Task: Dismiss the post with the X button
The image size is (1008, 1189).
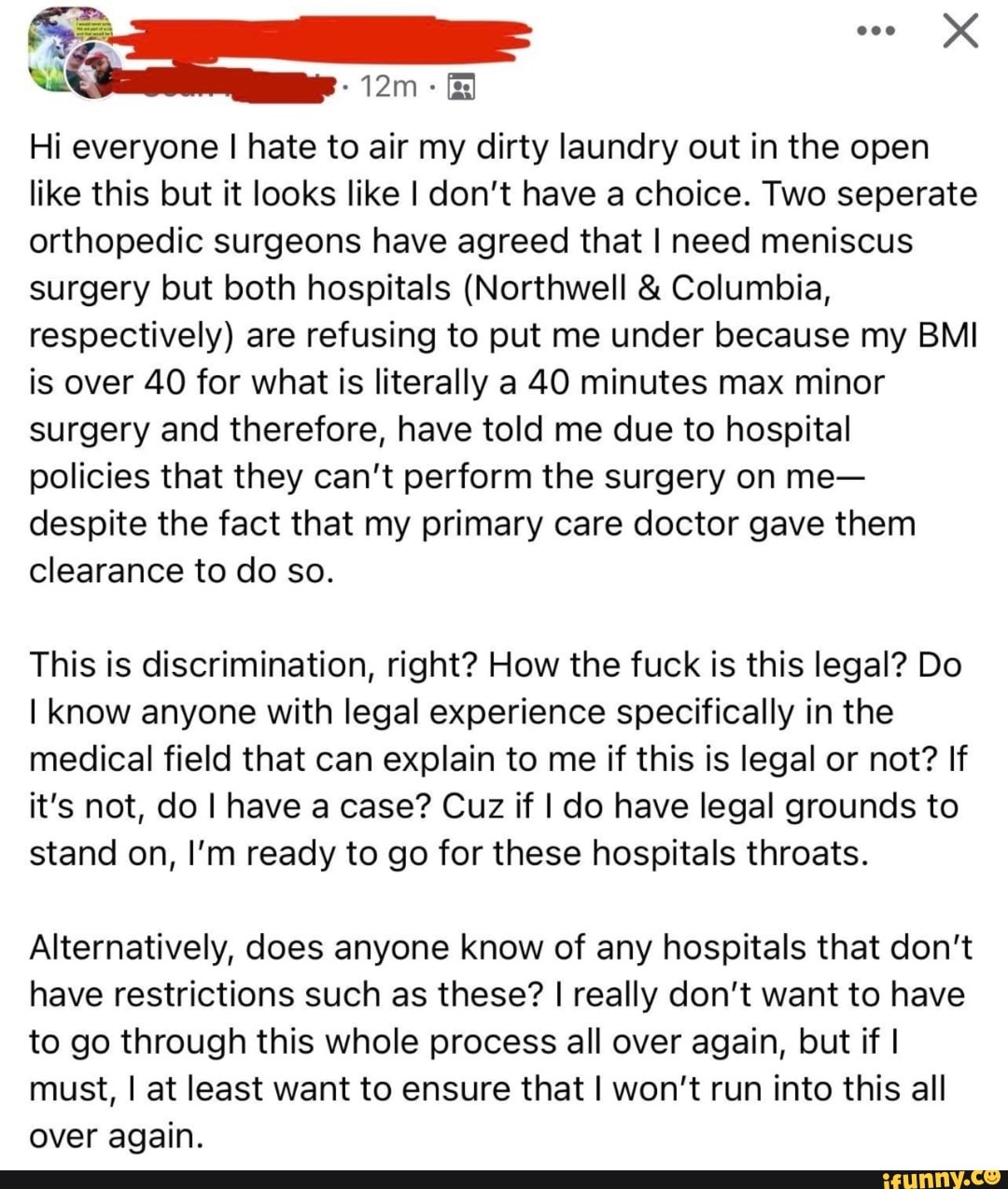Action: coord(959,31)
